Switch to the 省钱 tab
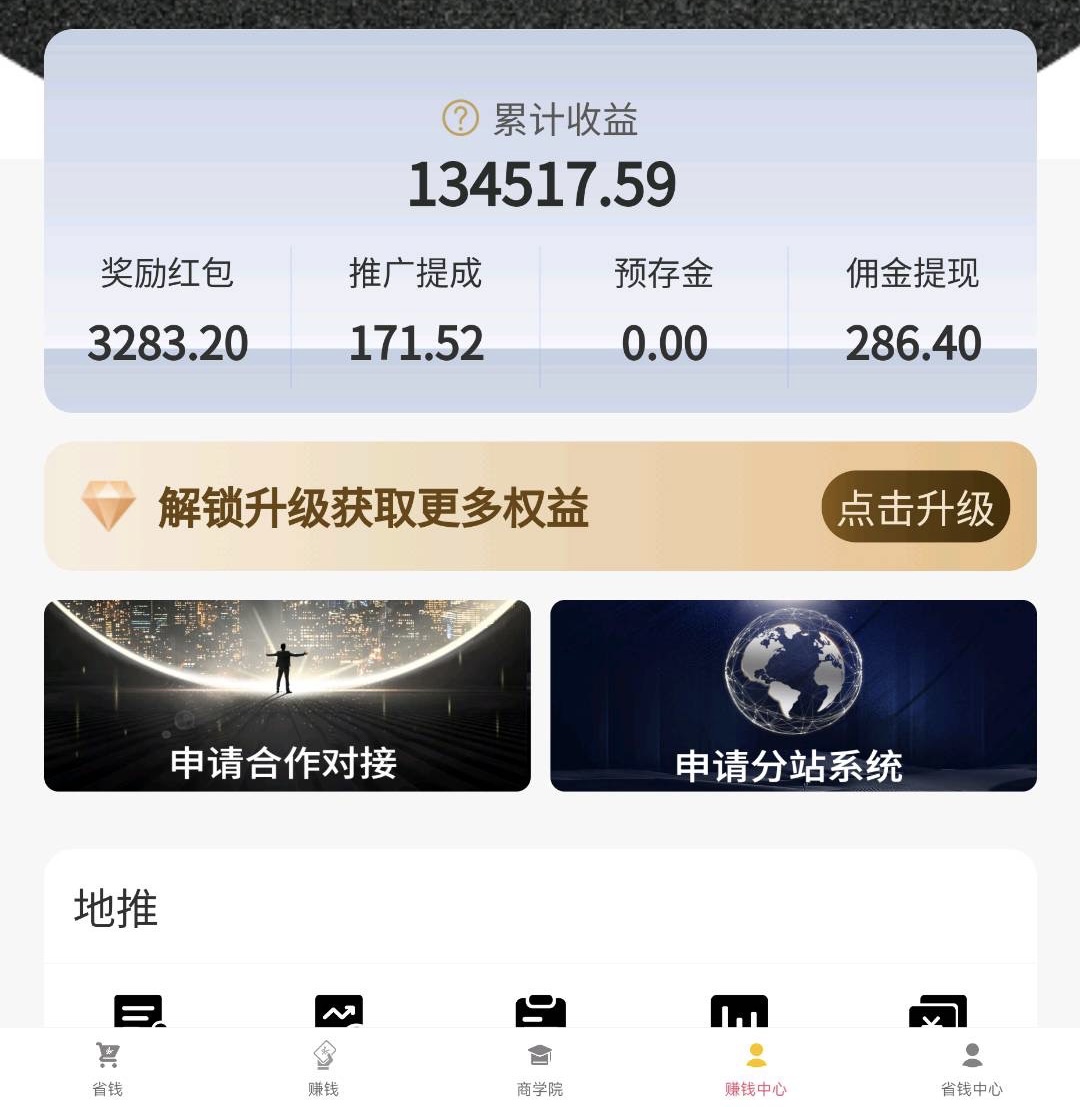 pyautogui.click(x=107, y=1069)
